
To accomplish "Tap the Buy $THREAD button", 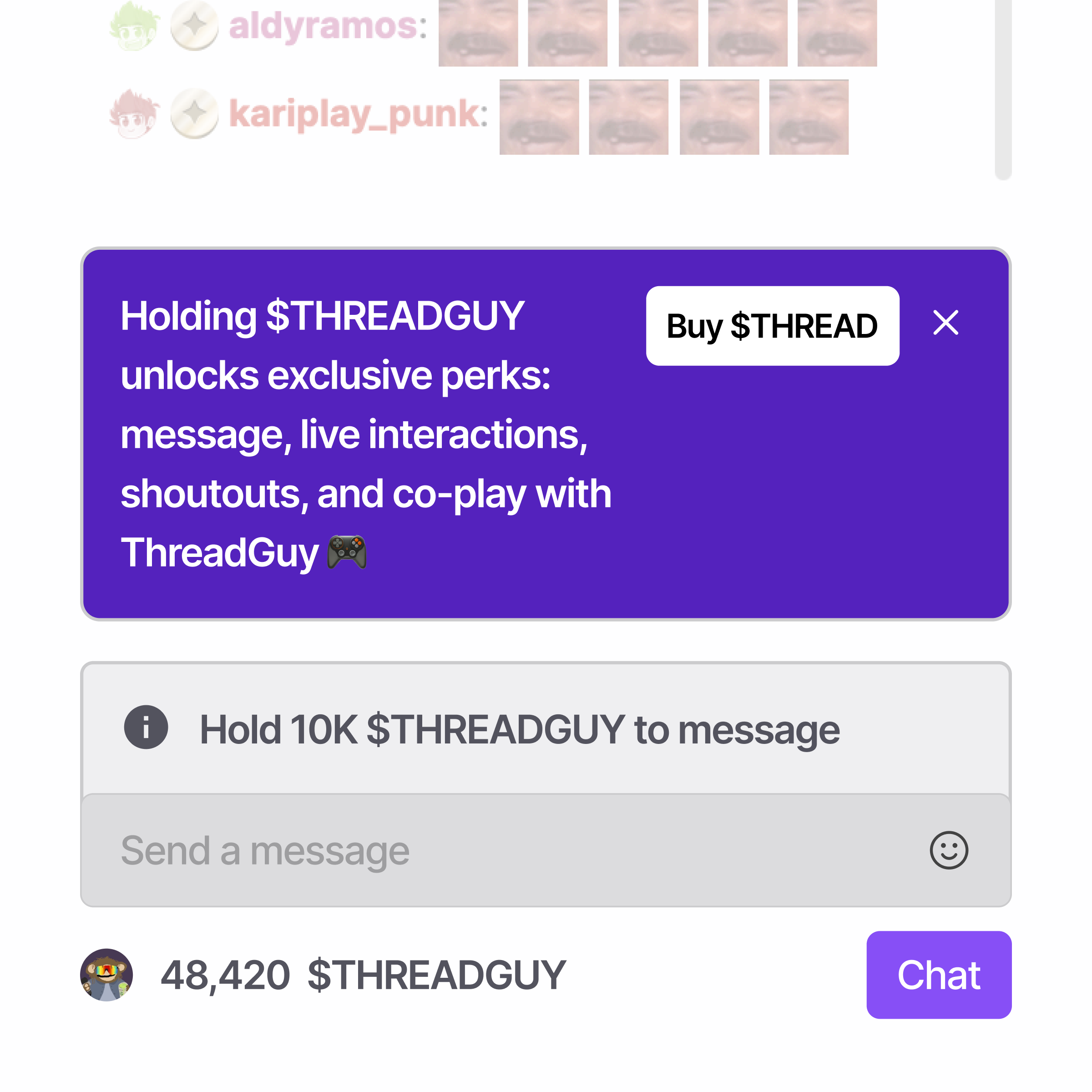I will point(772,326).
